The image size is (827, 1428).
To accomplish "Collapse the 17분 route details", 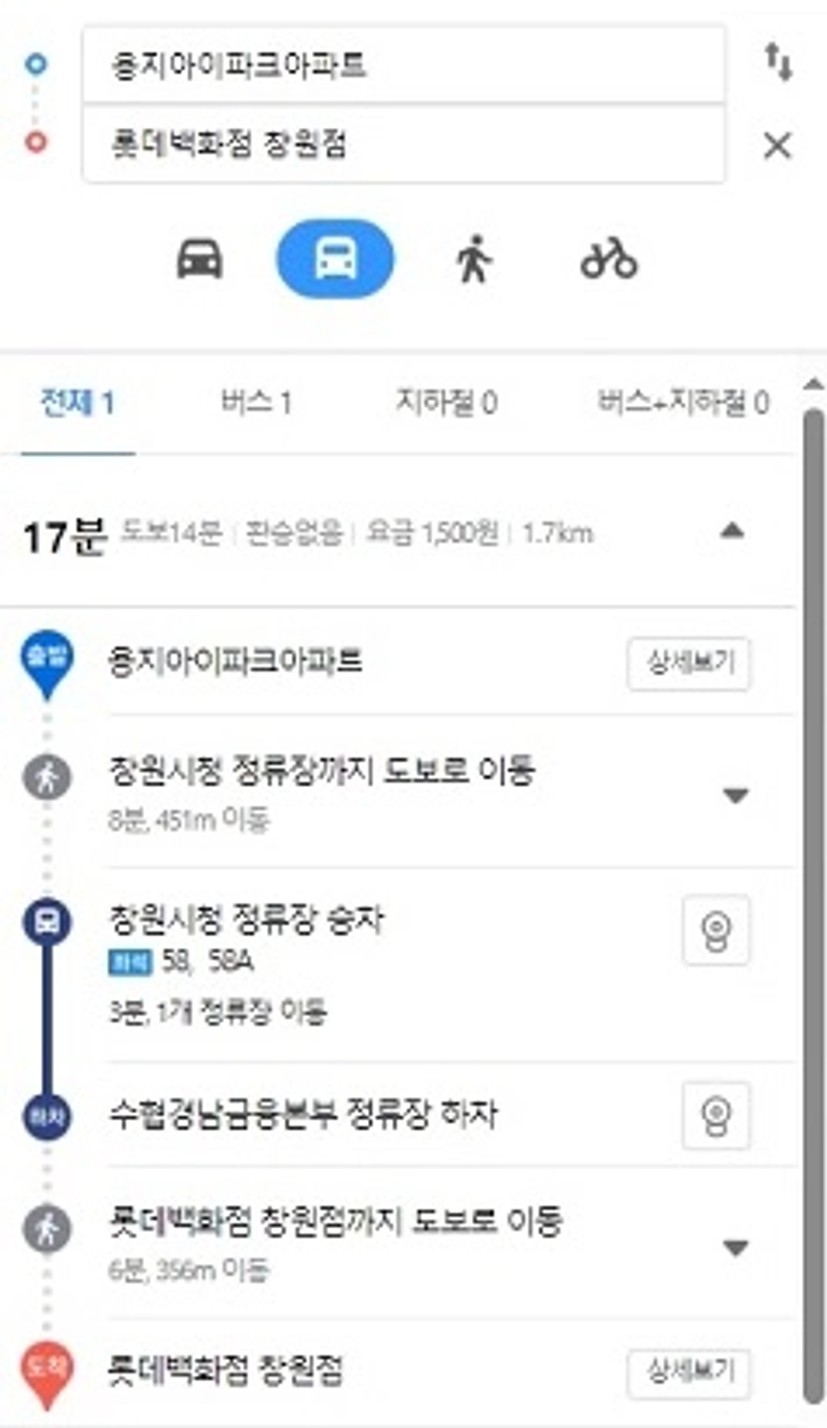I will [732, 531].
